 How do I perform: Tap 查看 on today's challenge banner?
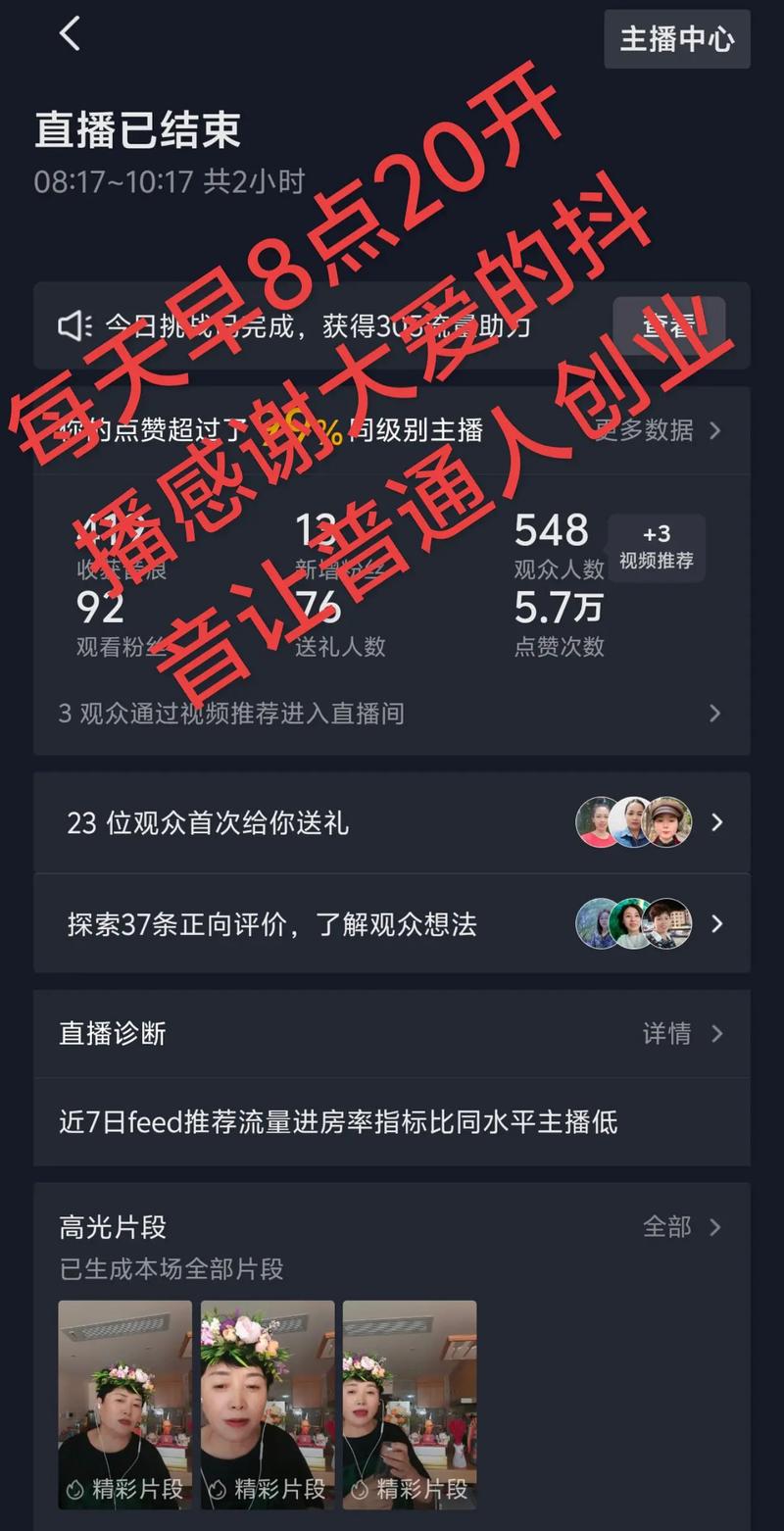coord(668,325)
